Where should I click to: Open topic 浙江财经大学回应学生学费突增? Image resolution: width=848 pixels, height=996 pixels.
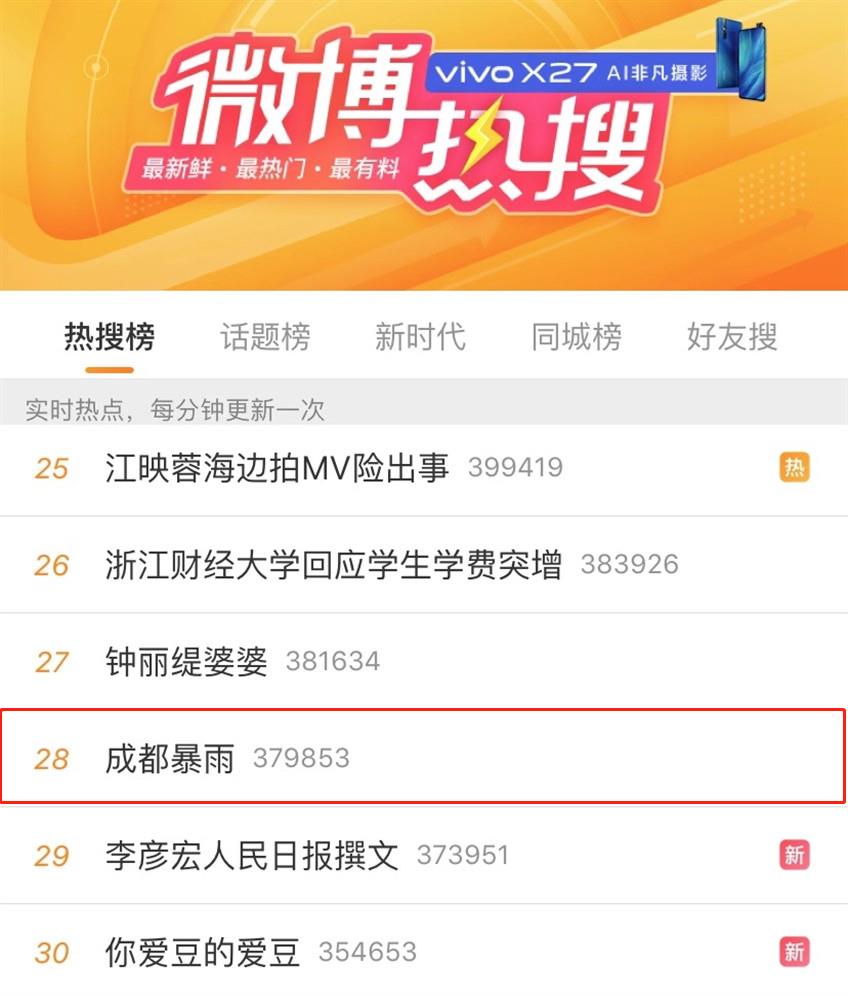333,565
